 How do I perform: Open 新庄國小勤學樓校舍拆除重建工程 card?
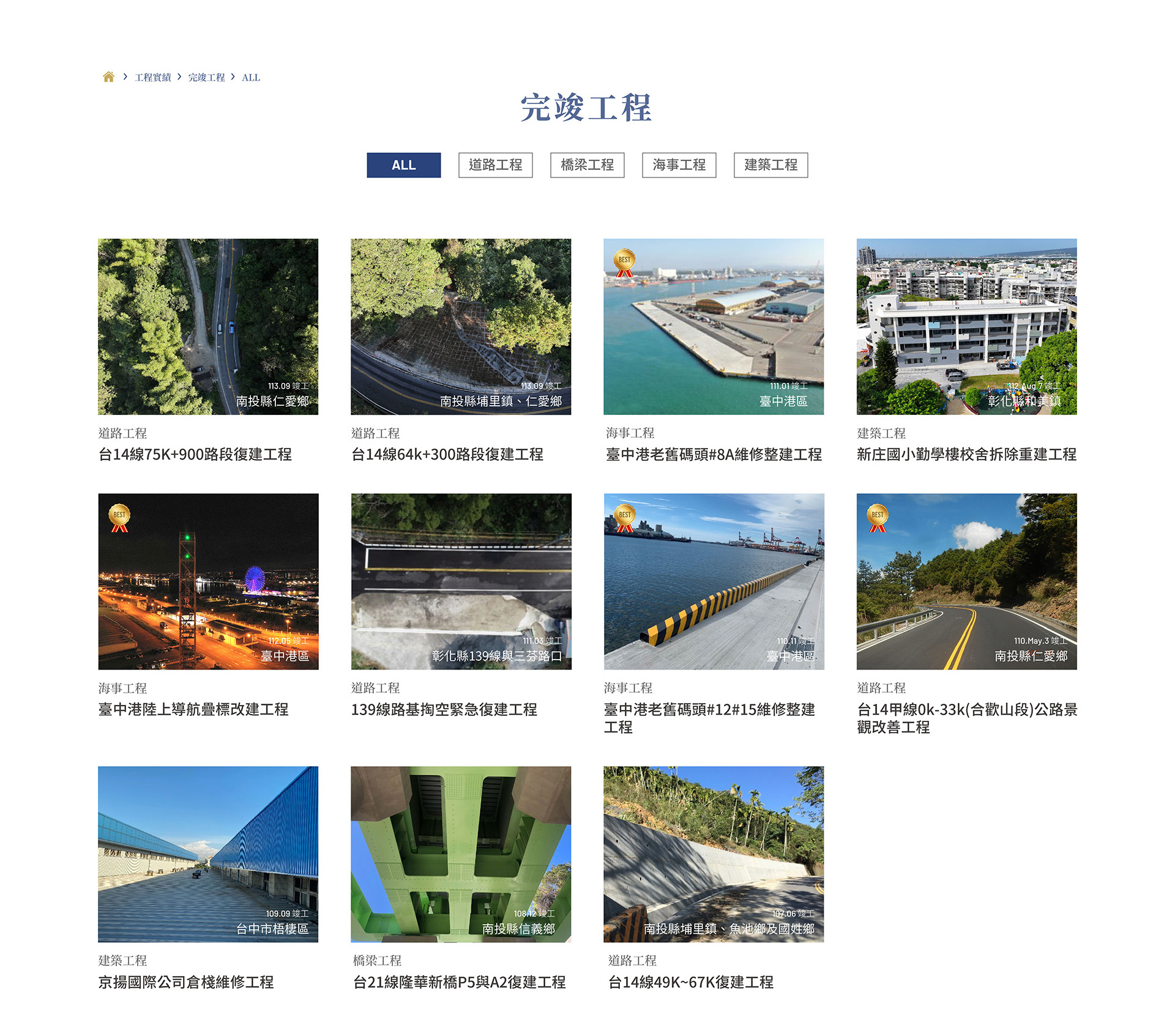pyautogui.click(x=966, y=327)
